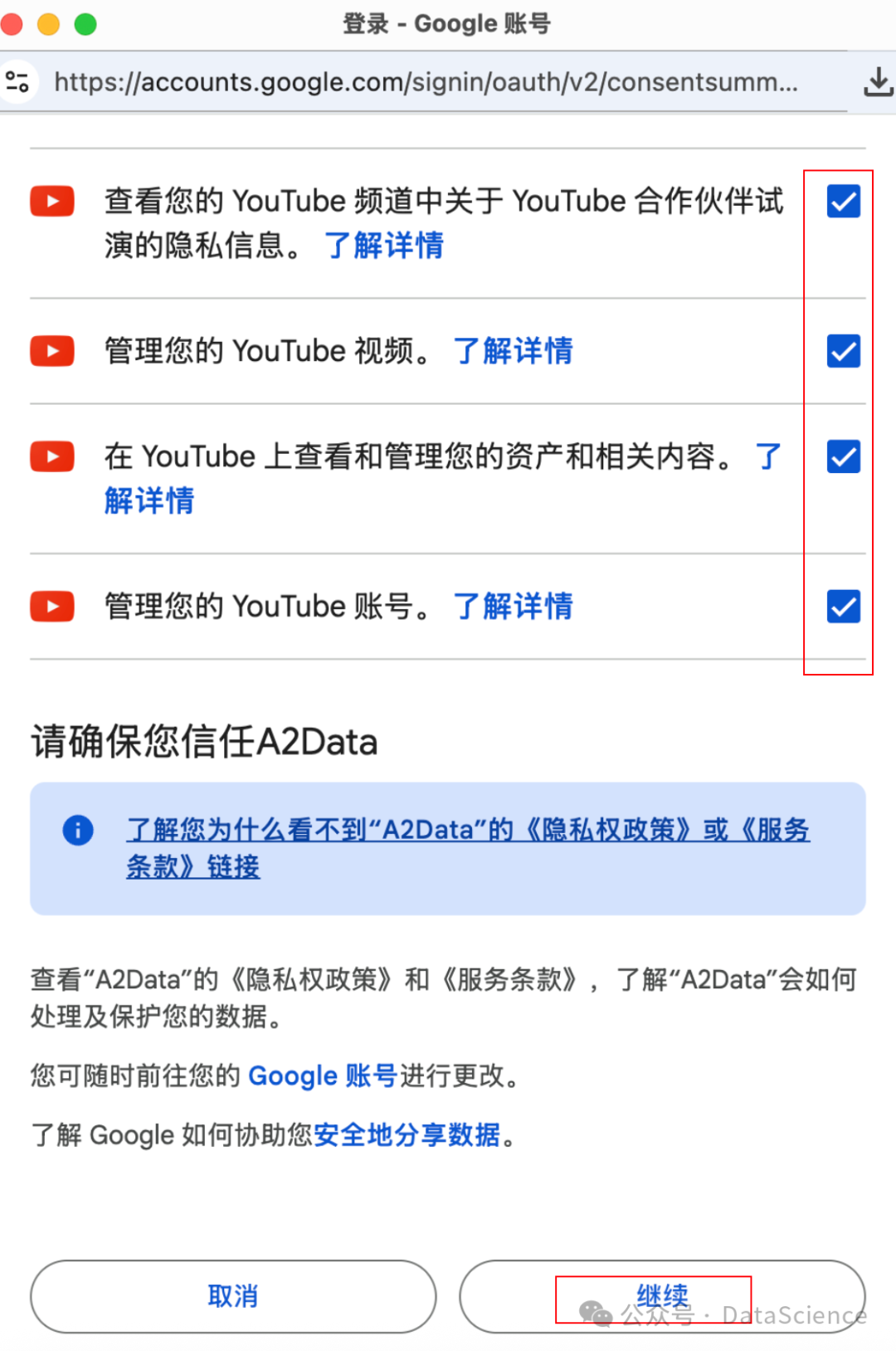
Task: Open the 安全地分享数据 link
Action: 407,1134
